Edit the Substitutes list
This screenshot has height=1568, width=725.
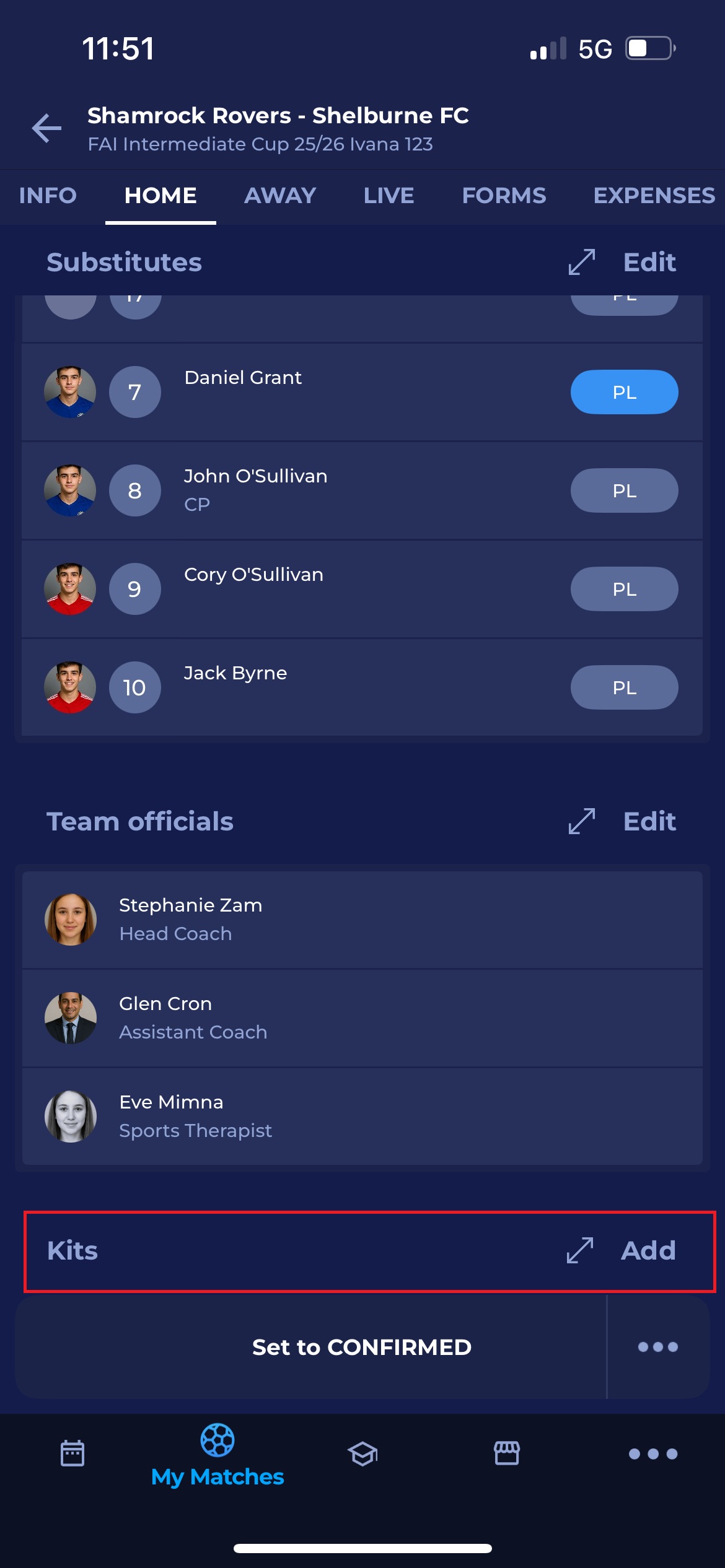tap(649, 262)
